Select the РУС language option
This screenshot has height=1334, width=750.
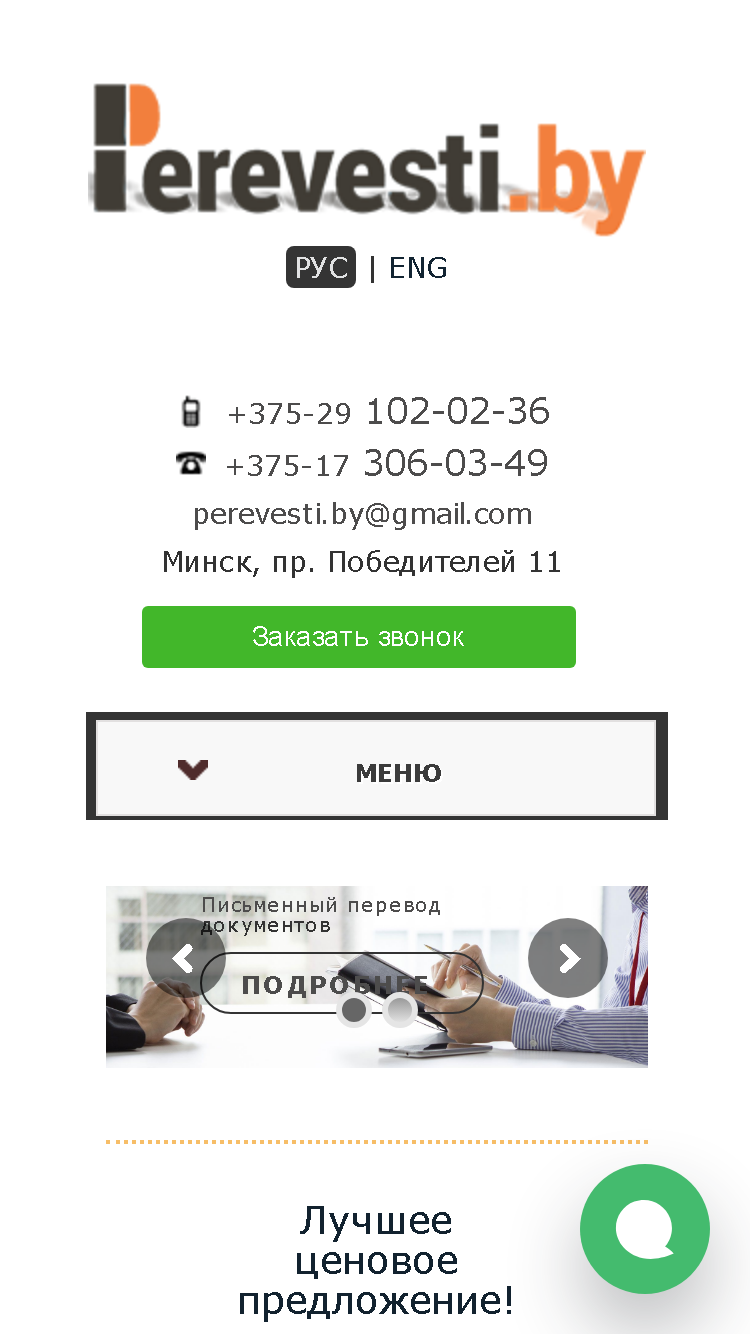(321, 268)
